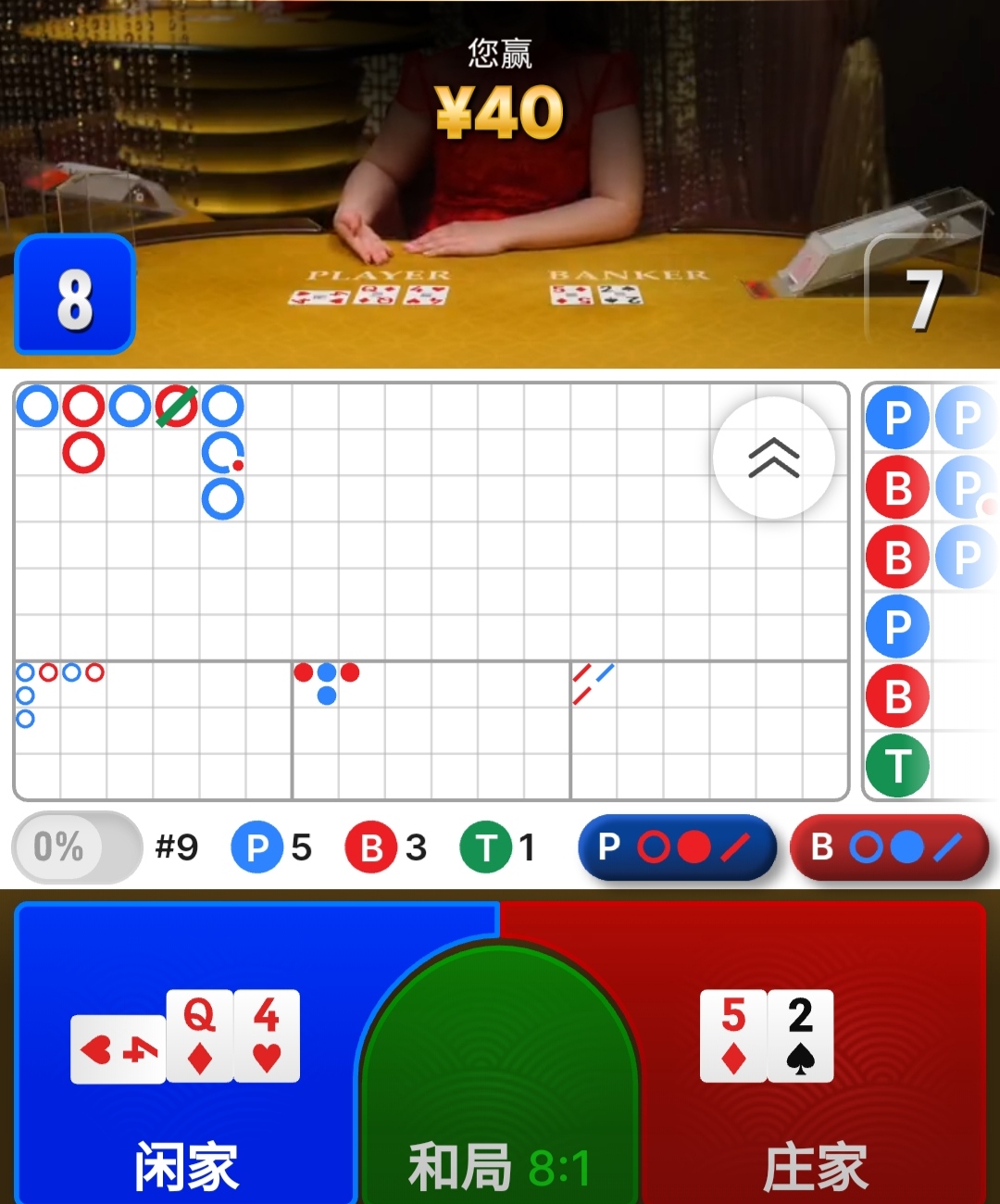Tap the blue P prediction button
Image resolution: width=1000 pixels, height=1204 pixels.
[x=677, y=847]
